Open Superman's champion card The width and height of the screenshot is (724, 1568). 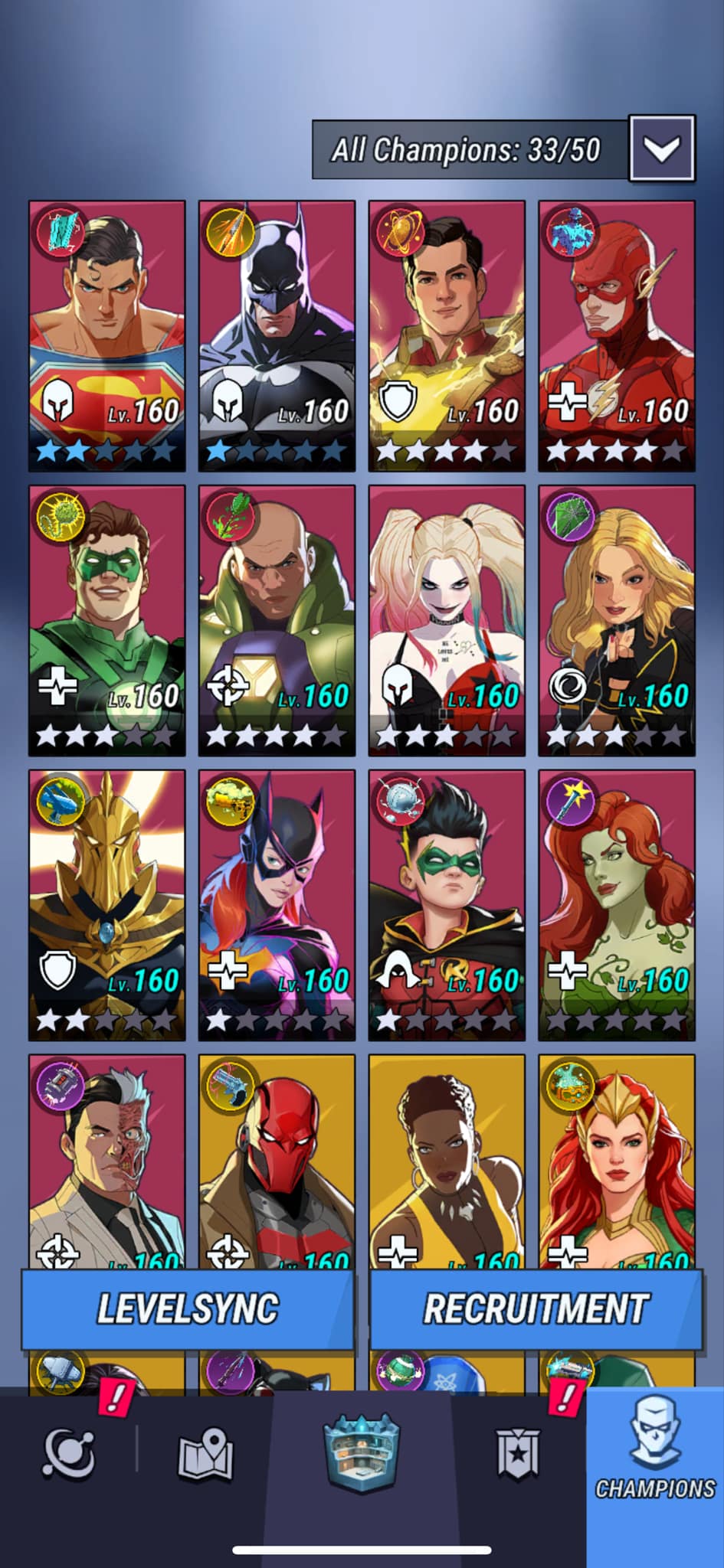point(107,336)
